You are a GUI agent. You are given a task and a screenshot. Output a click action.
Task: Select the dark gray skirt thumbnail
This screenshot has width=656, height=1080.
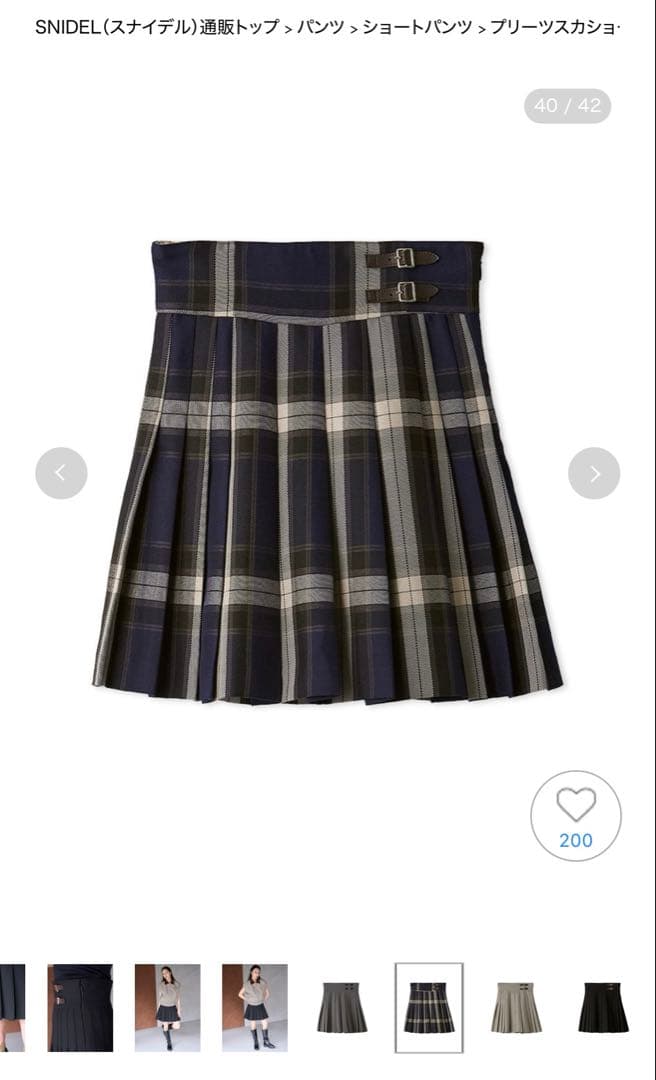342,1007
